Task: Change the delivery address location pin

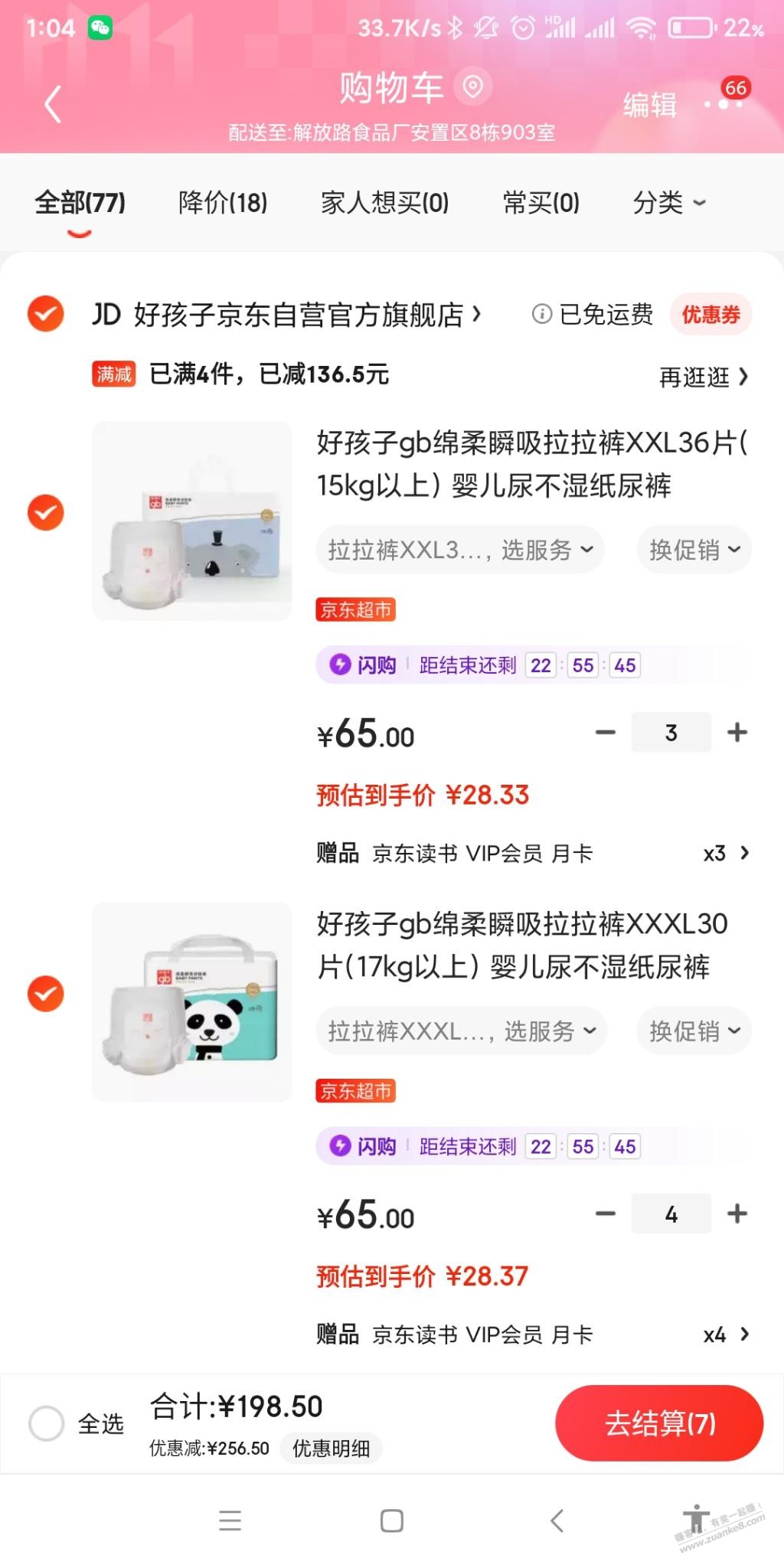Action: point(473,87)
